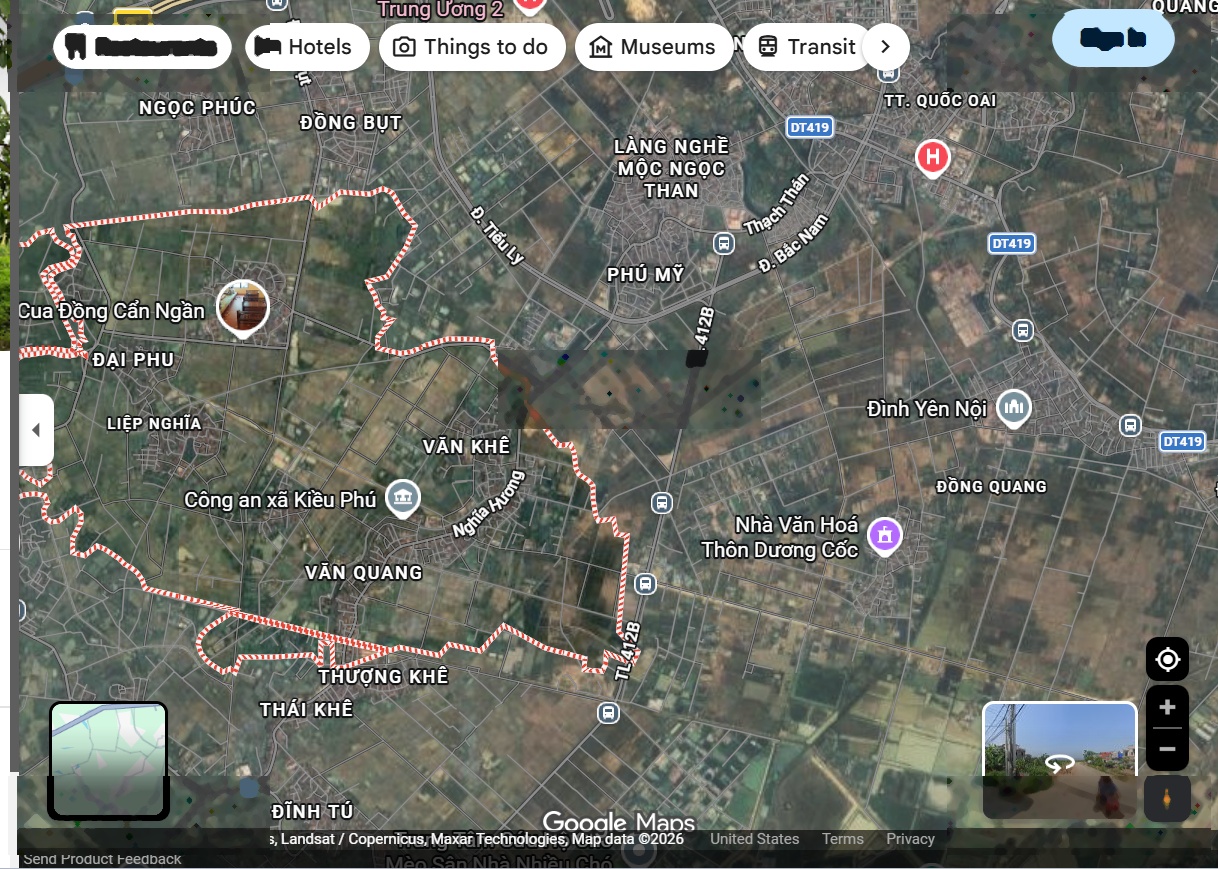This screenshot has width=1218, height=869.
Task: Show Museums on the map
Action: click(653, 47)
